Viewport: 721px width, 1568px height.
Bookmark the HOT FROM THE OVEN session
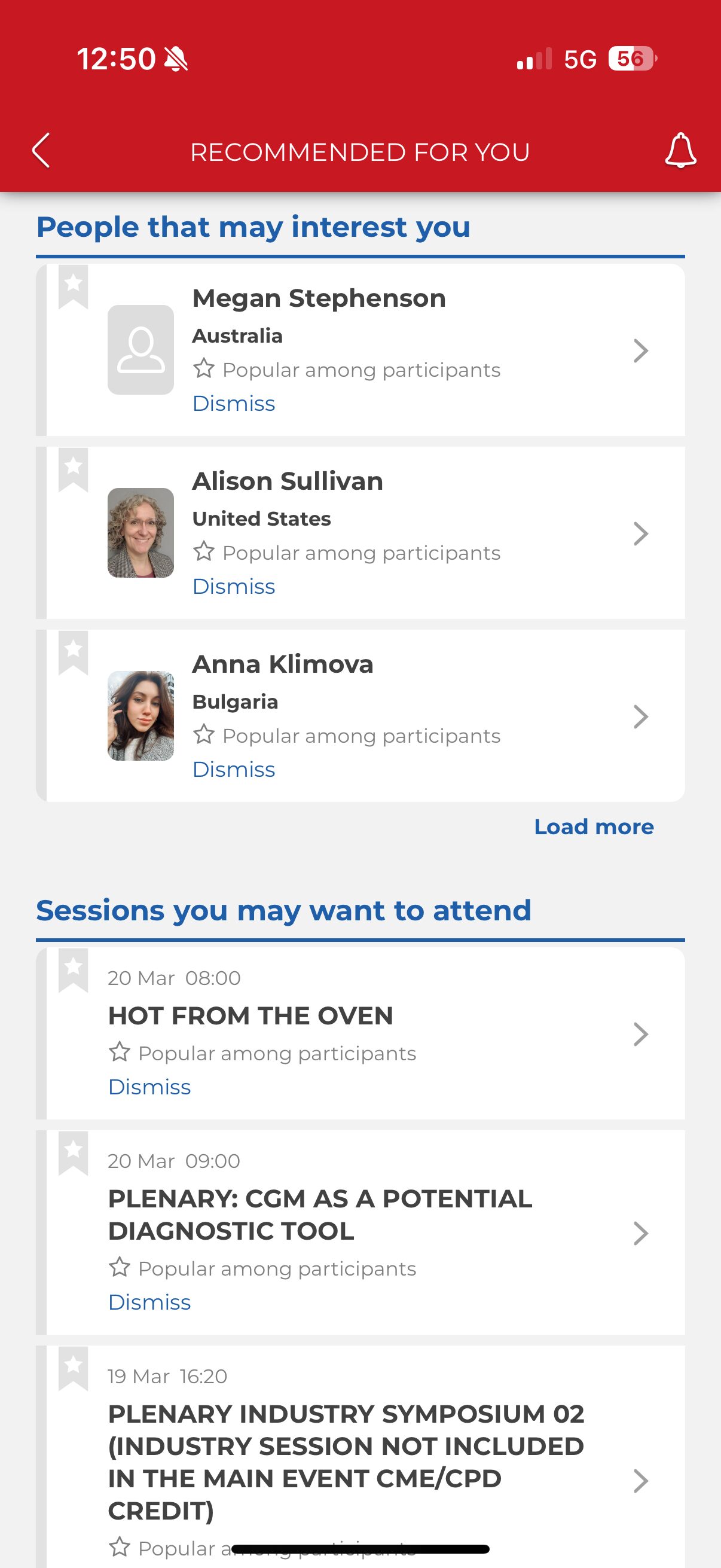tap(73, 970)
